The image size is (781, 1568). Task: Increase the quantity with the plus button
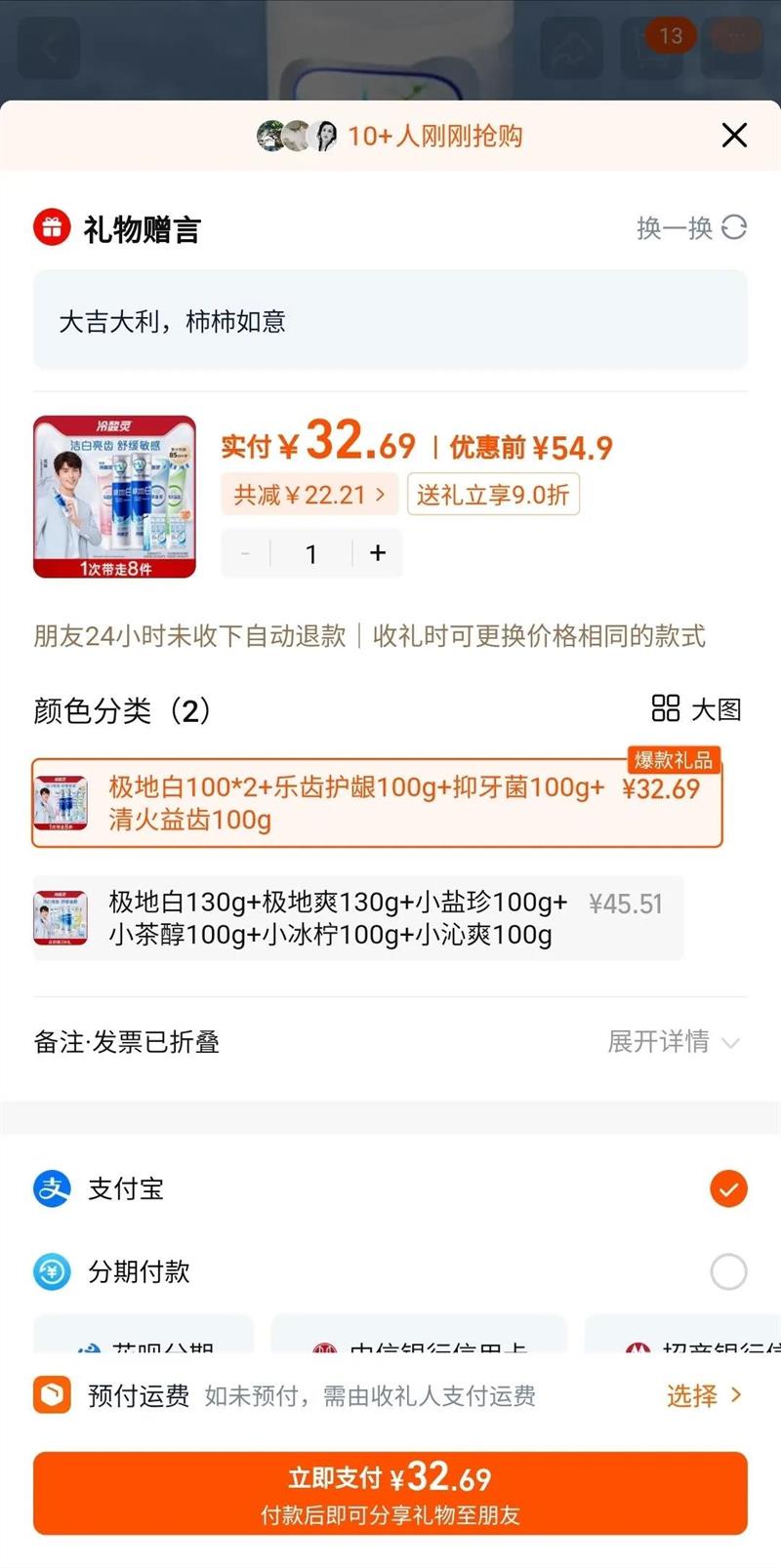click(x=378, y=553)
